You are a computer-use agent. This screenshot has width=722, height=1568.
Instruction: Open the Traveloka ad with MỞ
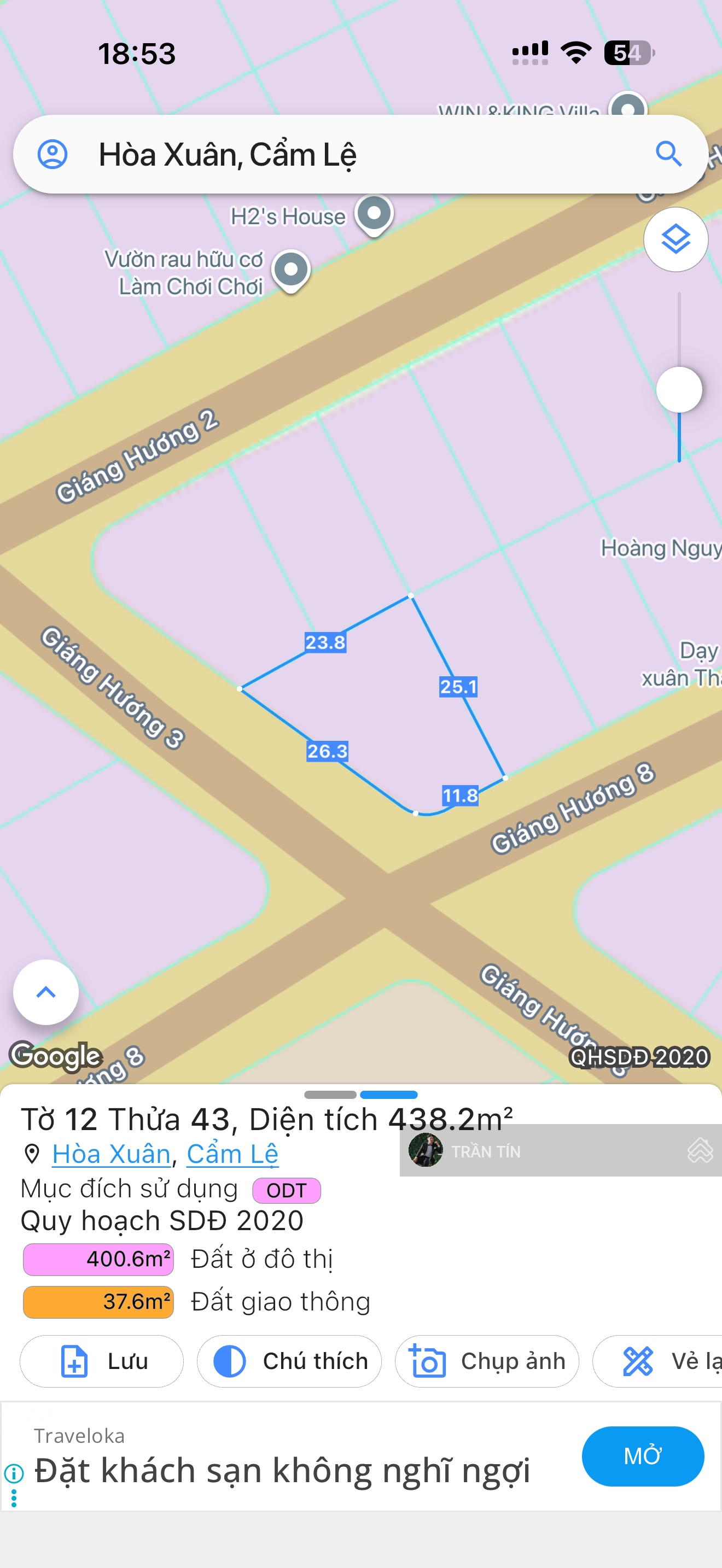click(x=642, y=1455)
